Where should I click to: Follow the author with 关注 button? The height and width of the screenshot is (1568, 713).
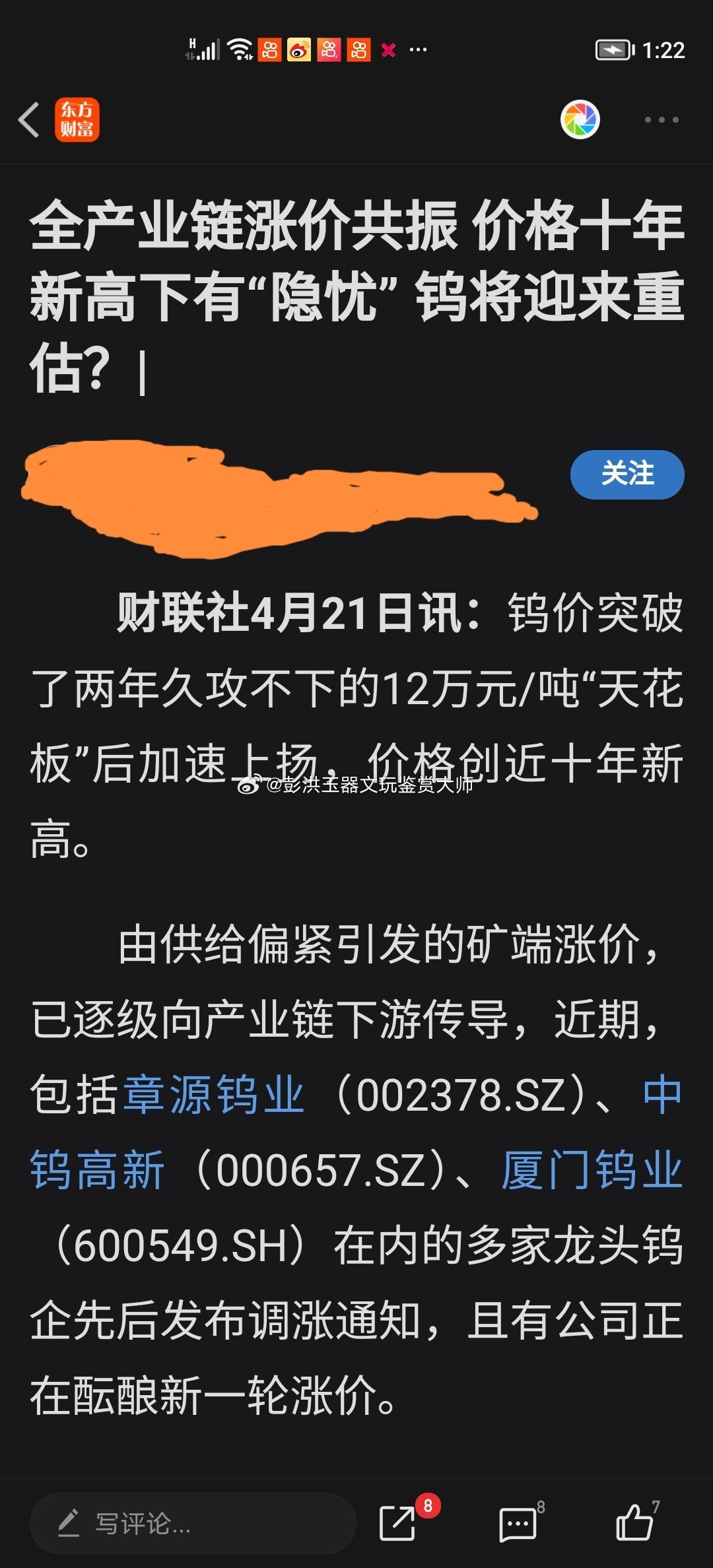click(627, 474)
